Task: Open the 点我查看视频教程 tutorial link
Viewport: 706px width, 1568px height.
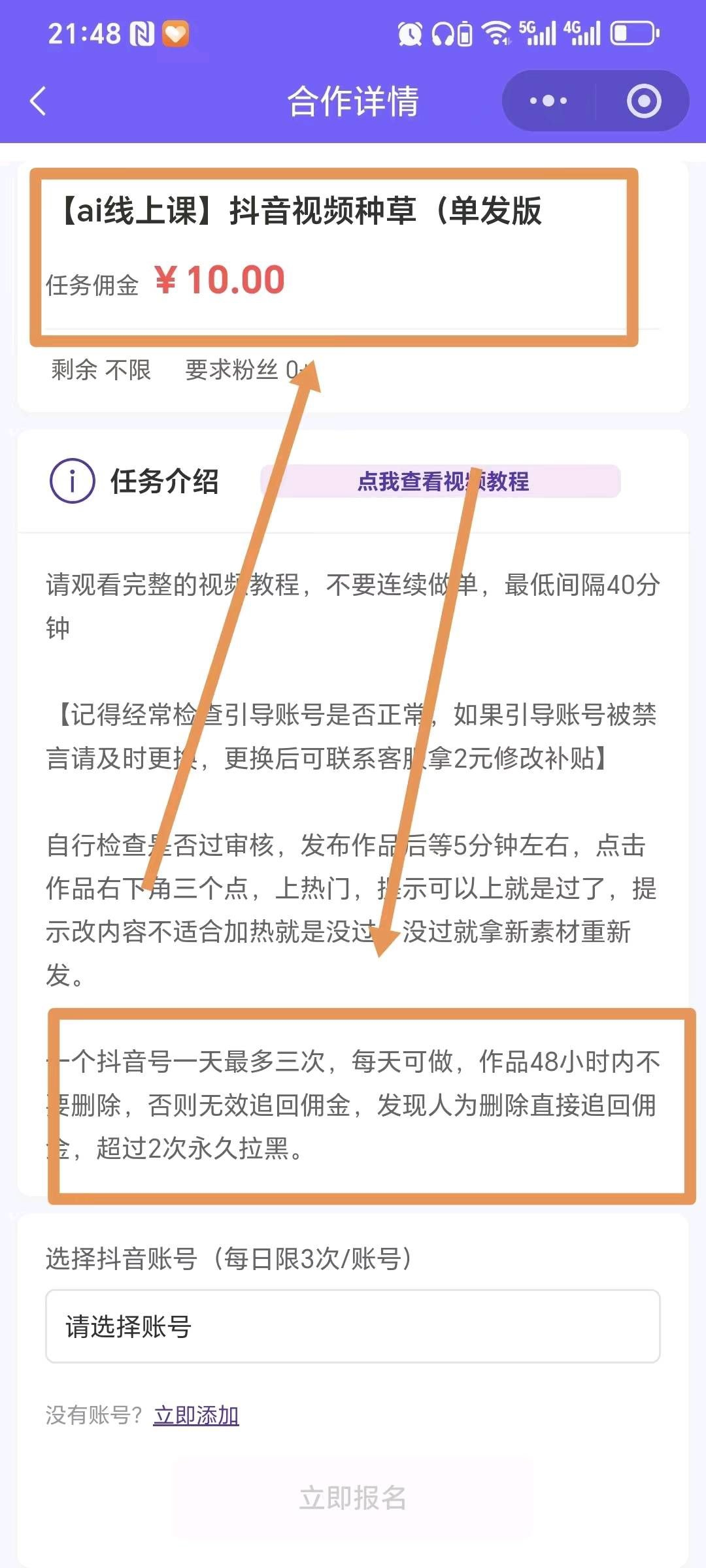Action: tap(441, 482)
